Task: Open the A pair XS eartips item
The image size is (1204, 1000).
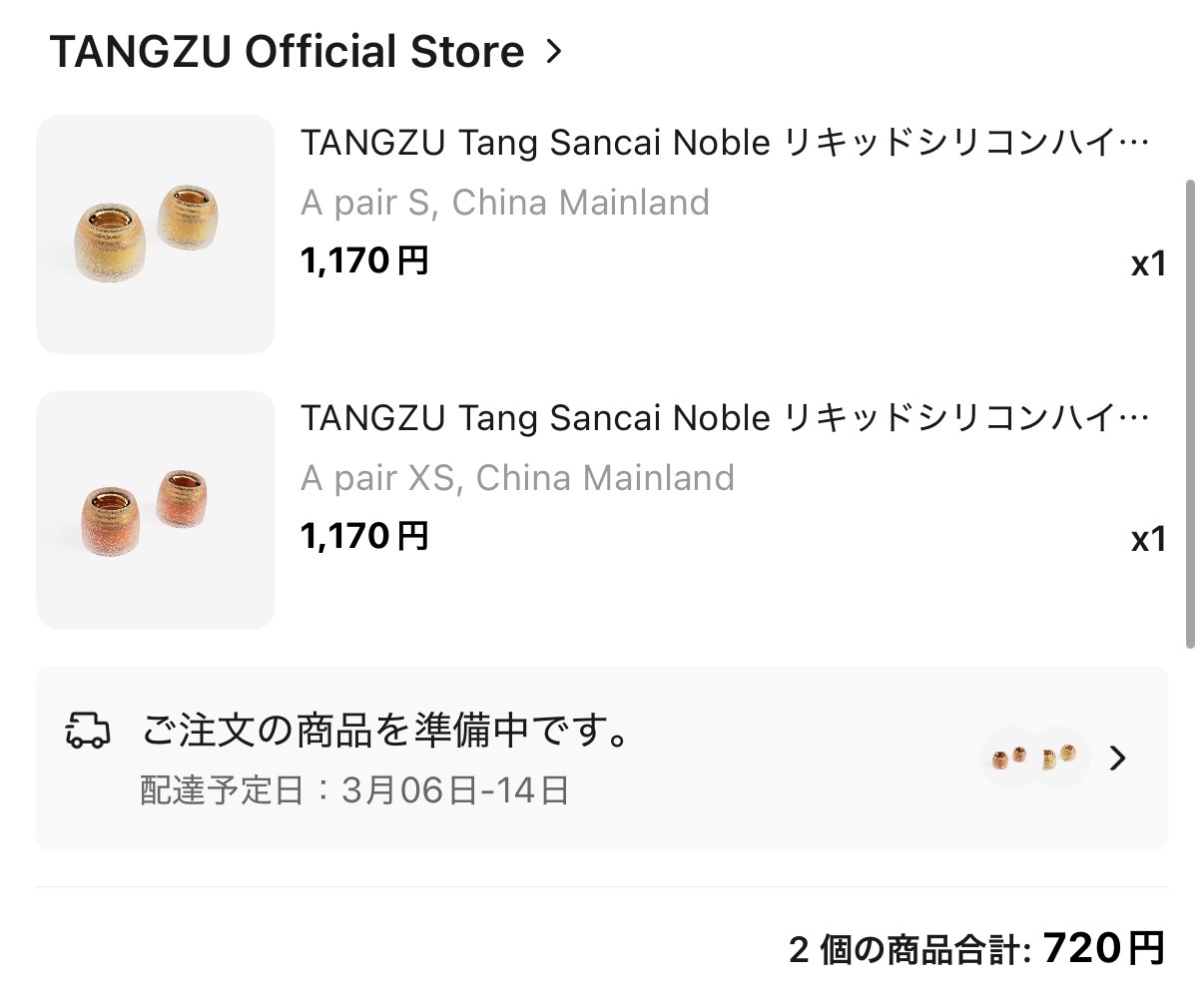Action: click(601, 510)
